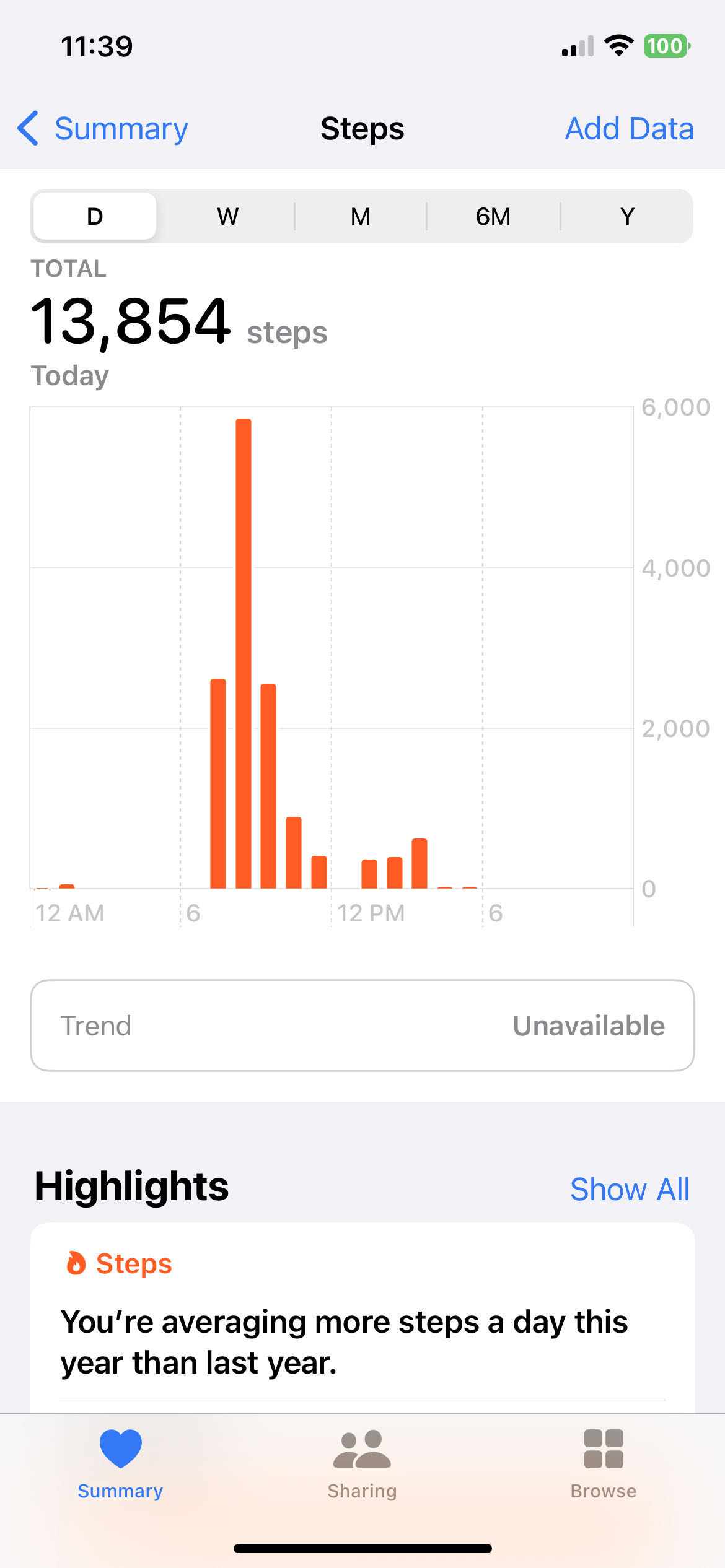Switch to the M monthly view
The height and width of the screenshot is (1568, 725).
point(360,216)
